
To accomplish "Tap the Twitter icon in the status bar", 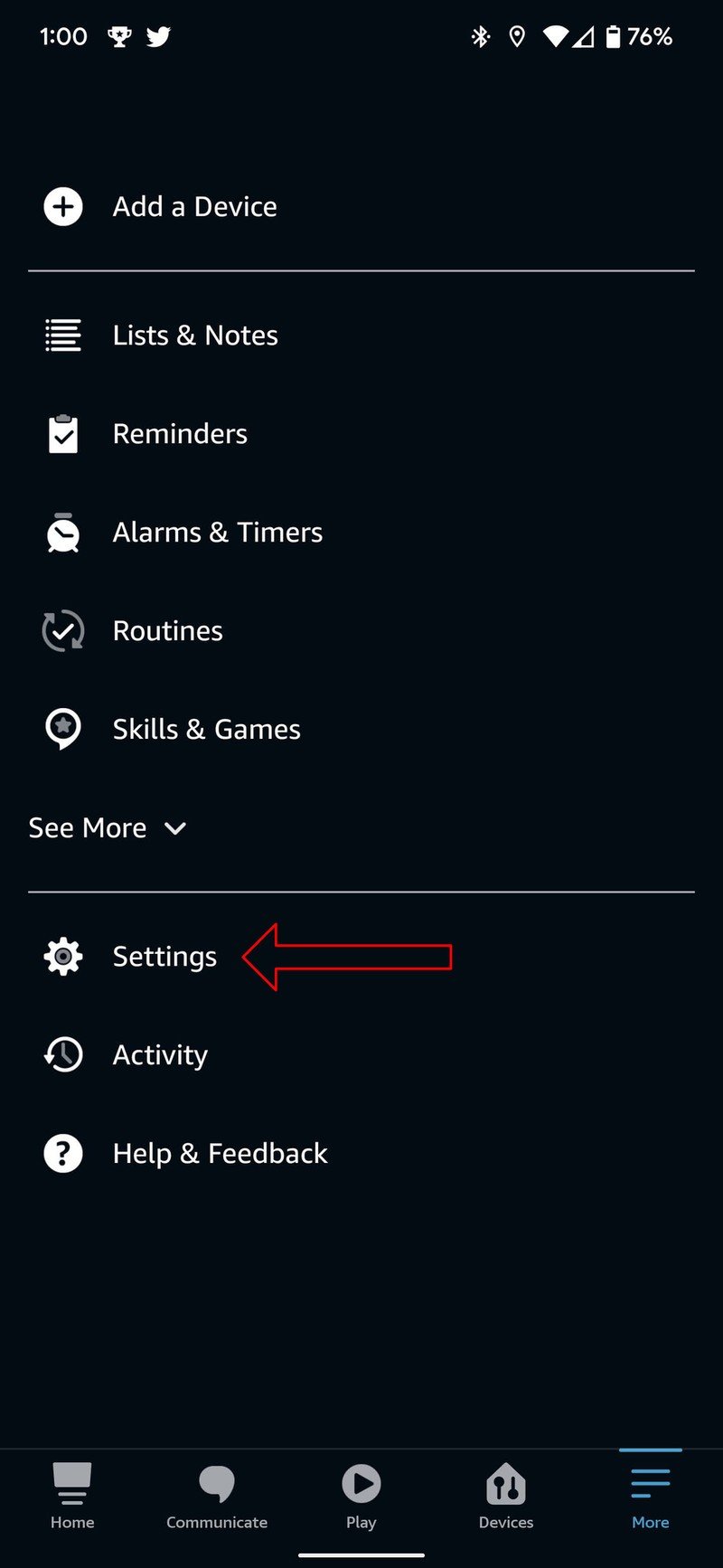I will pos(158,36).
